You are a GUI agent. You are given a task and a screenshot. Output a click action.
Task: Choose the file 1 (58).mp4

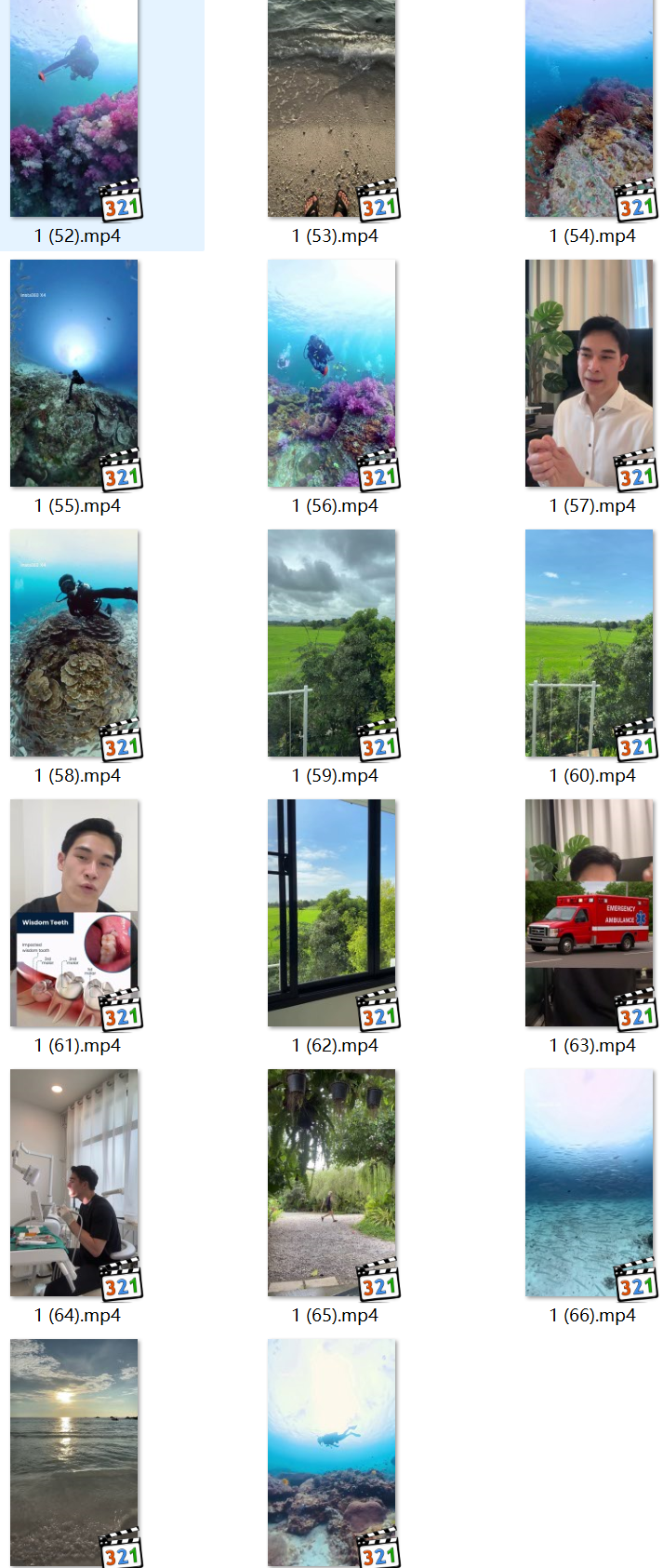(74, 643)
